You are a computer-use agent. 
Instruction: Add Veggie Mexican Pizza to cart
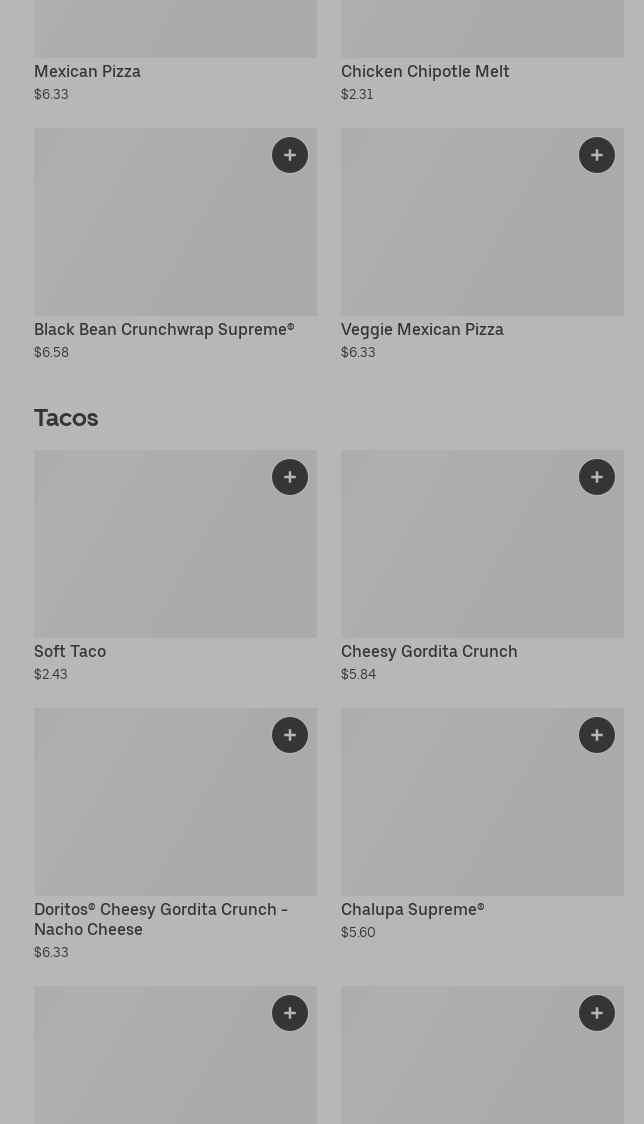tap(597, 155)
